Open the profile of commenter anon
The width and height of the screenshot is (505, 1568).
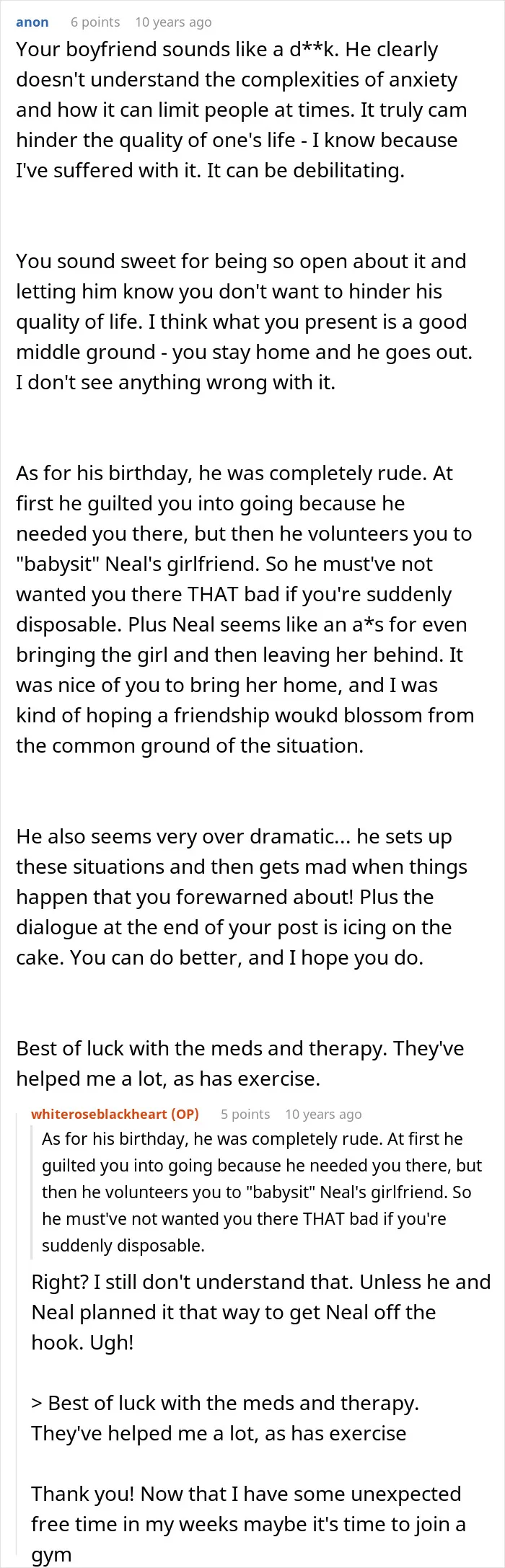coord(32,22)
